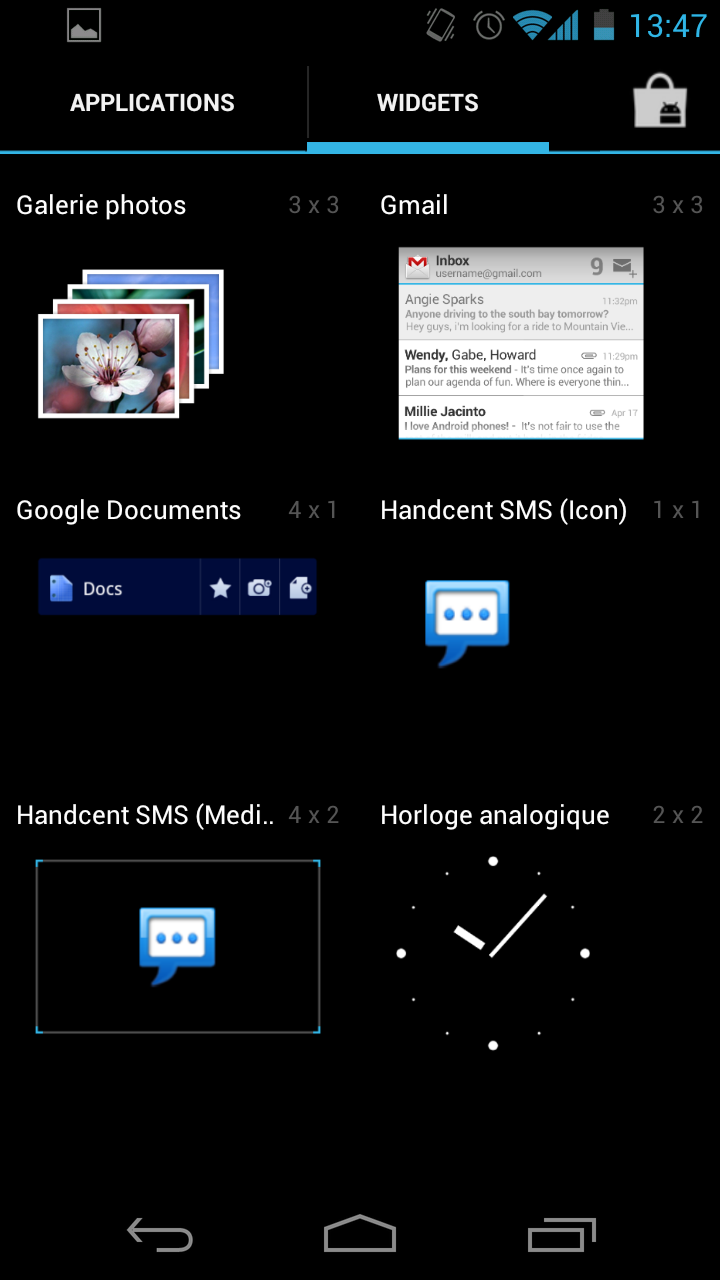Choose the Gmail 3 x 3 widget
Viewport: 720px width, 1280px height.
click(521, 343)
